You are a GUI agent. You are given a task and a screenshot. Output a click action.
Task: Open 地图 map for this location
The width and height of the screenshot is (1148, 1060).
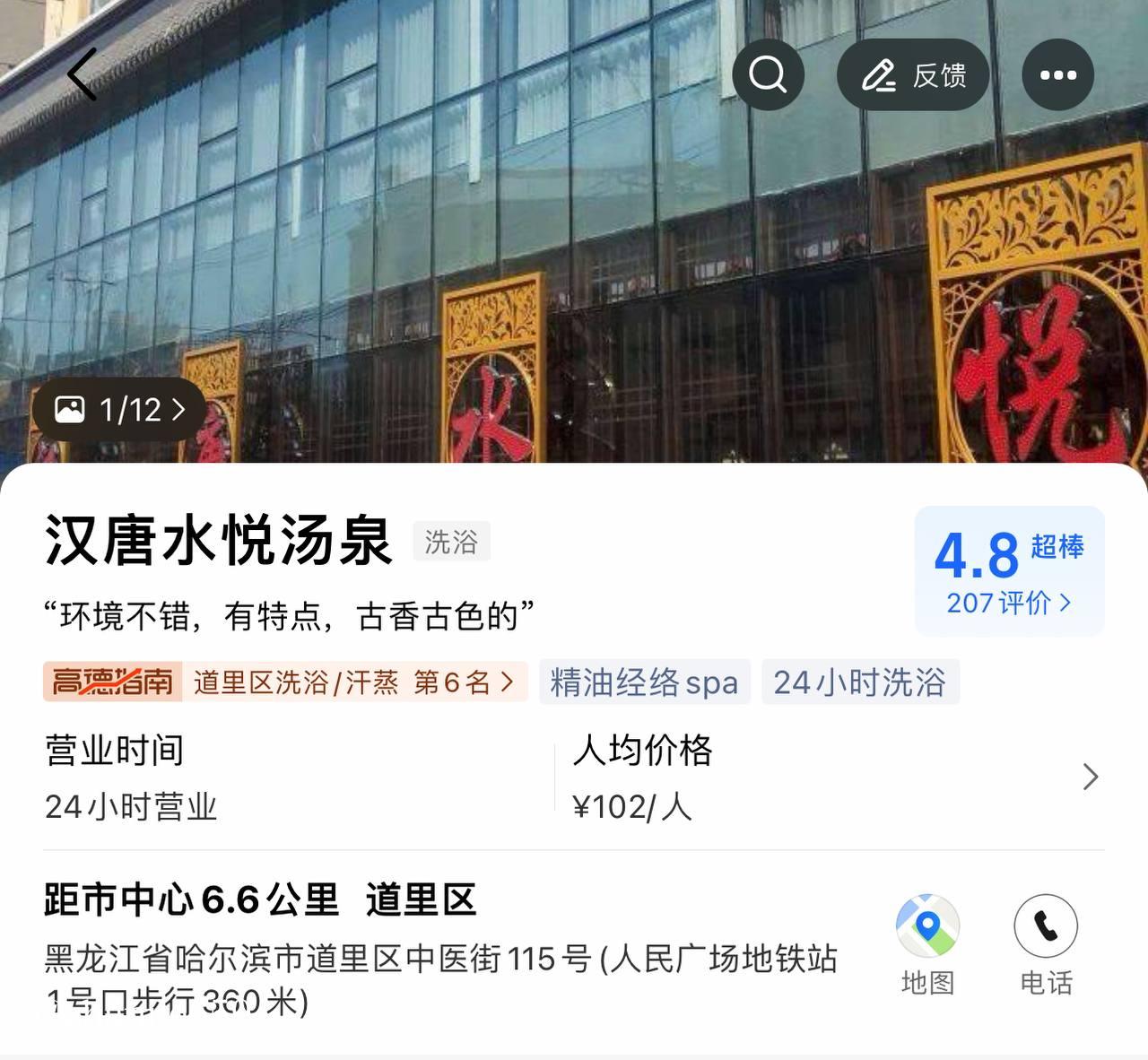click(927, 945)
